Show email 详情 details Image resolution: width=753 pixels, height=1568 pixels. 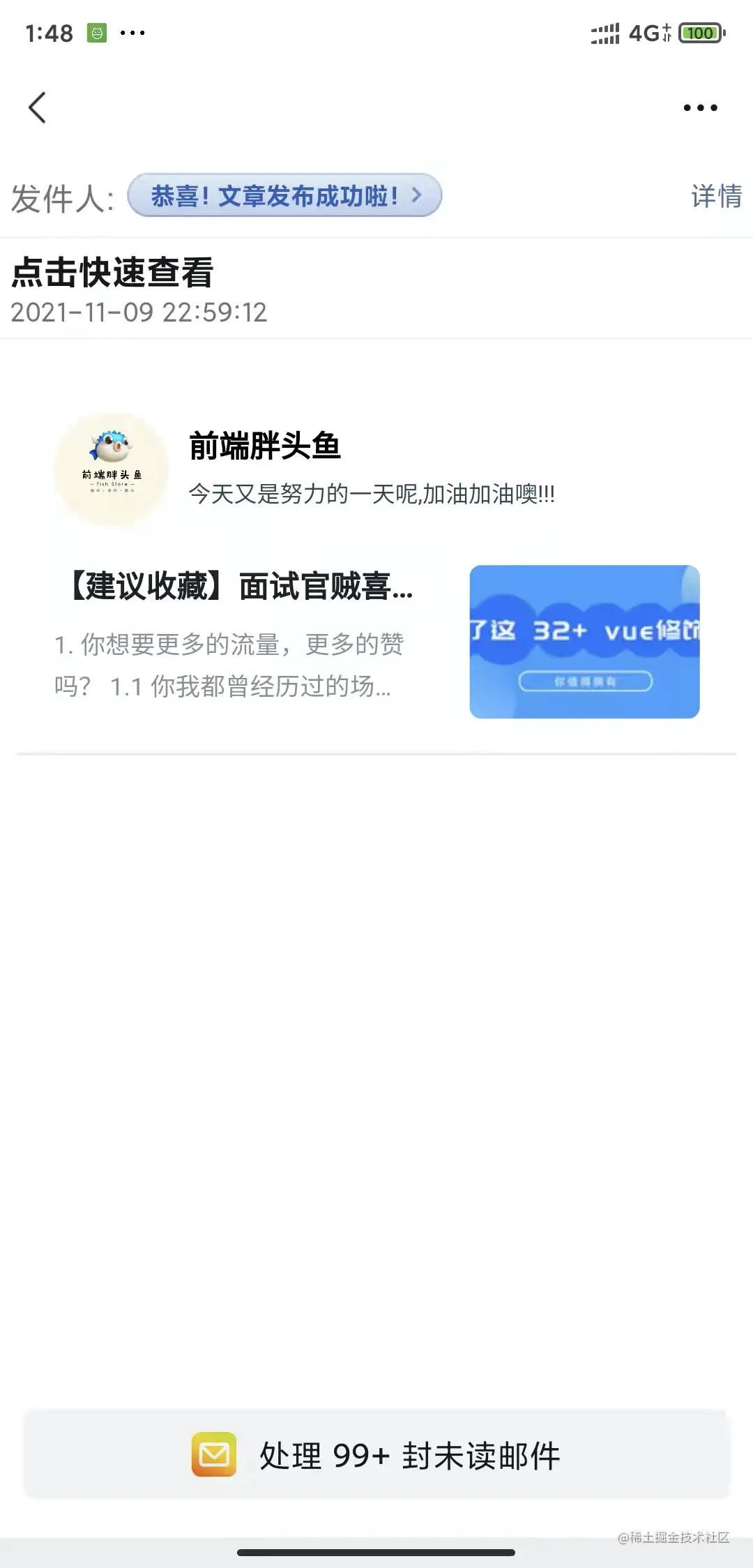click(716, 197)
